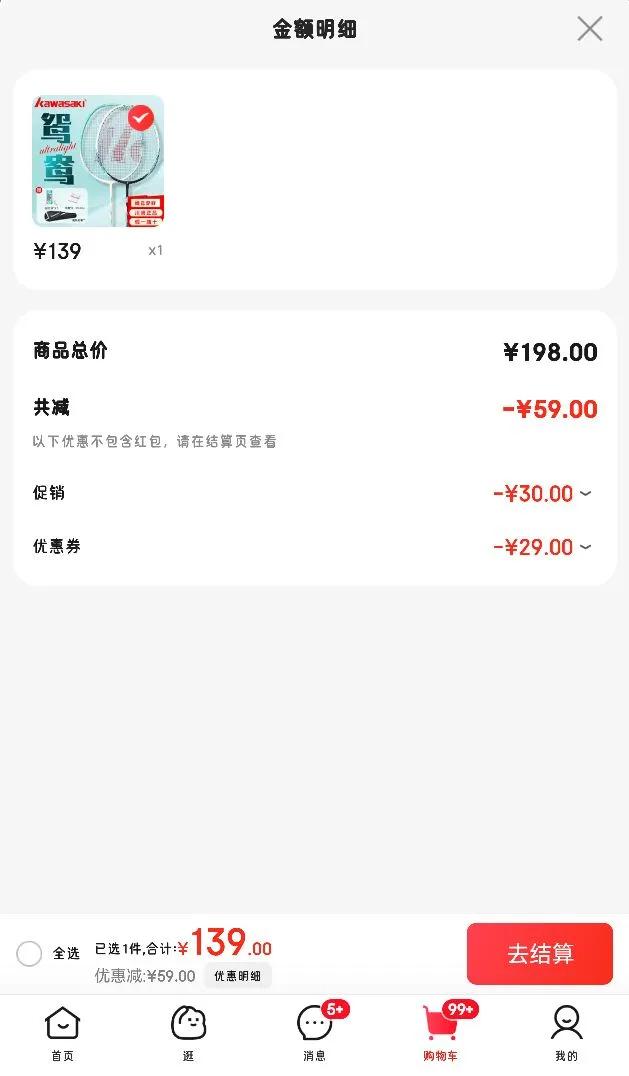Close the 金额明细 panel
Image resolution: width=629 pixels, height=1076 pixels.
(590, 29)
